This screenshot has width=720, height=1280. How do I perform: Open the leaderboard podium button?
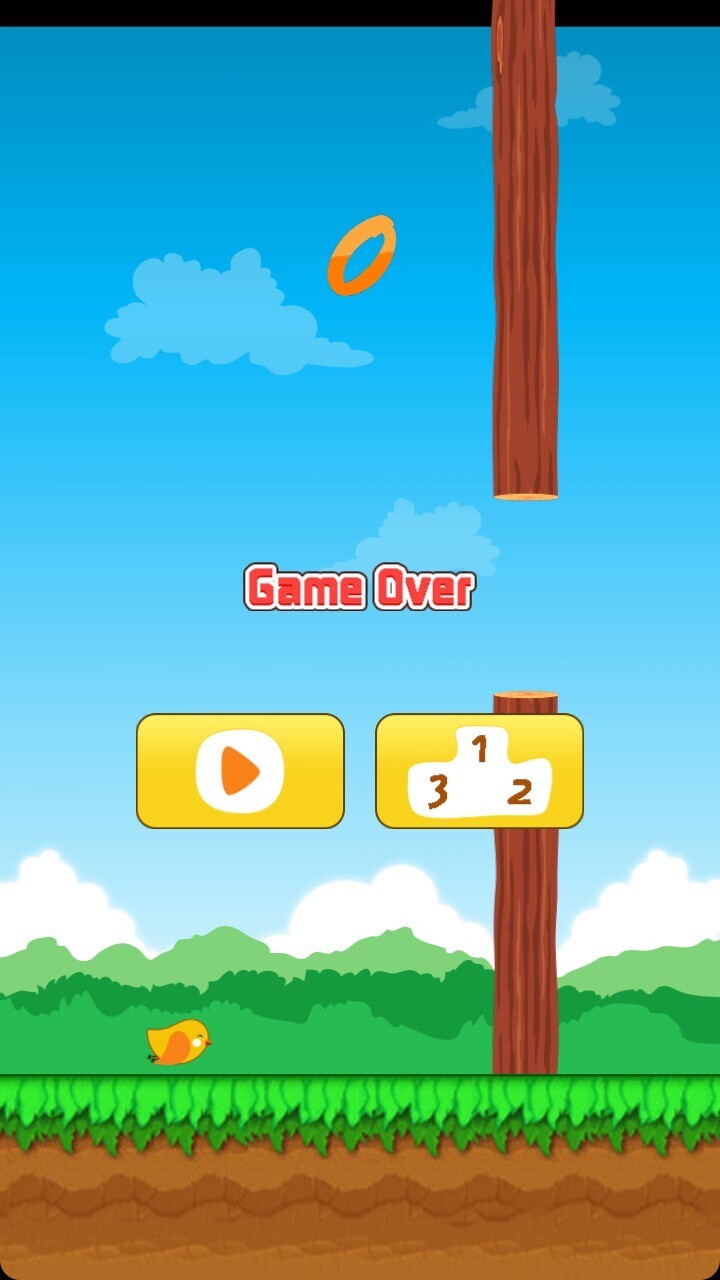[x=479, y=771]
